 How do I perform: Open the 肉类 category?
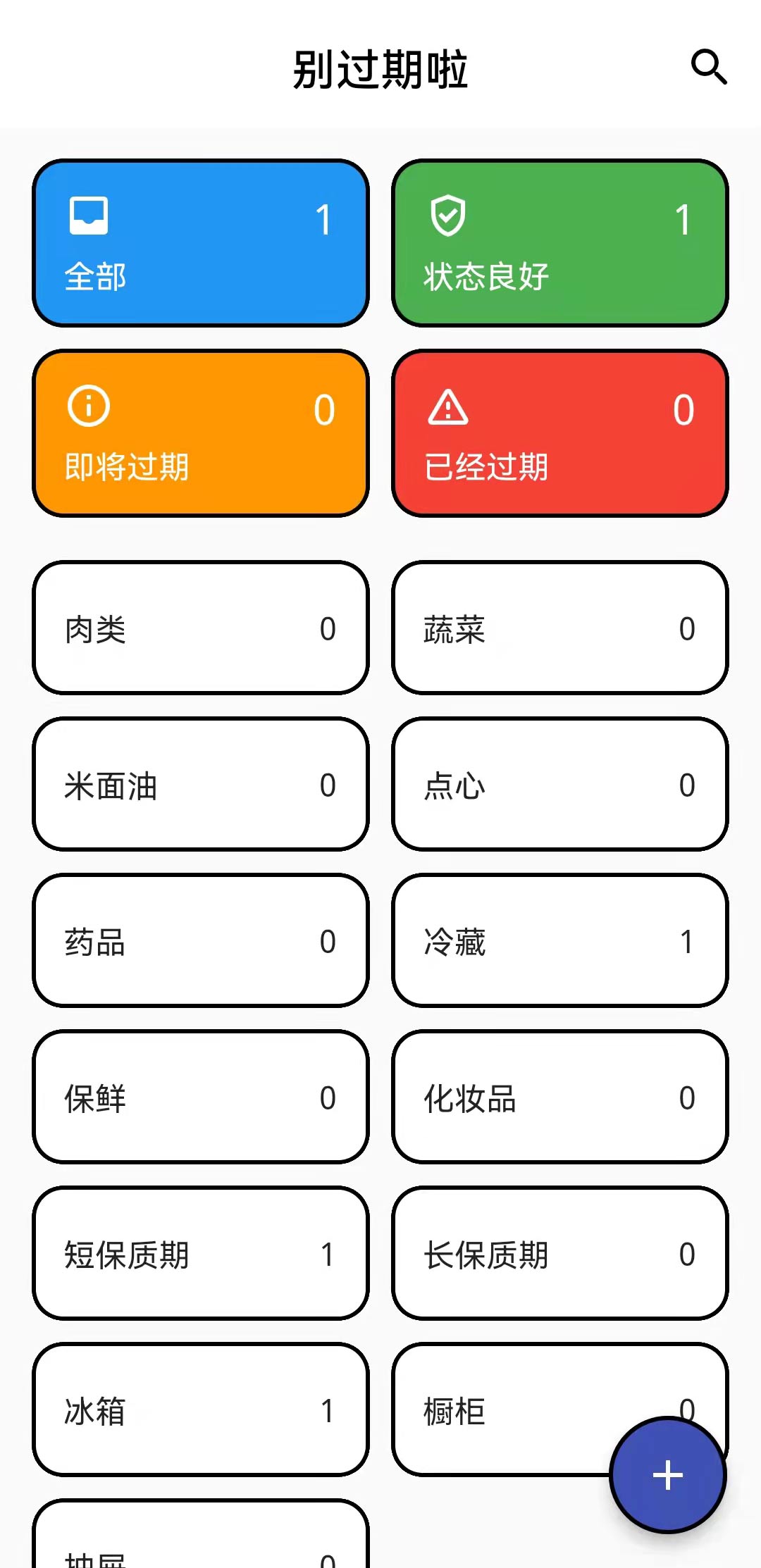pos(201,629)
